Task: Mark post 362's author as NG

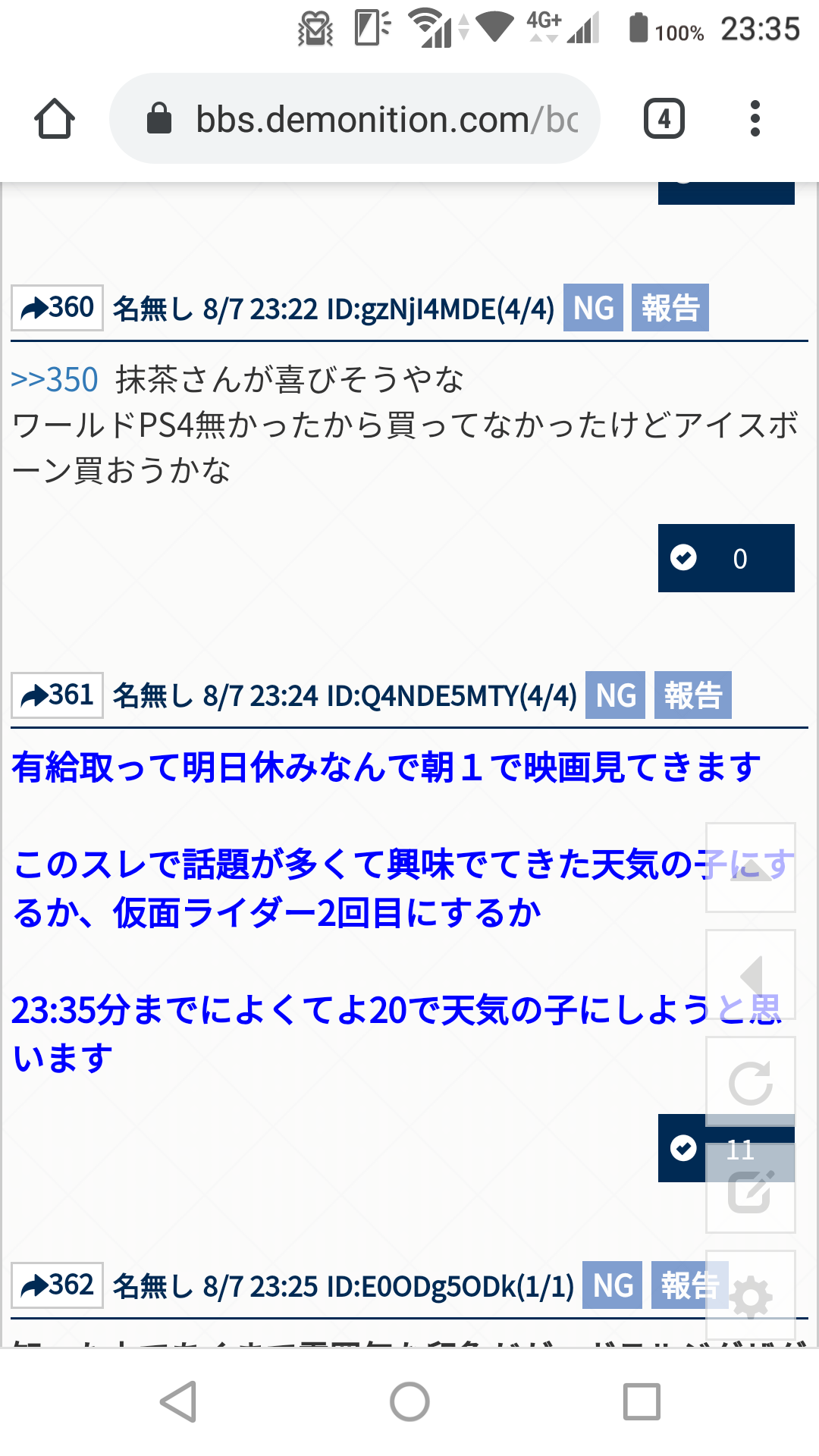Action: [612, 1285]
